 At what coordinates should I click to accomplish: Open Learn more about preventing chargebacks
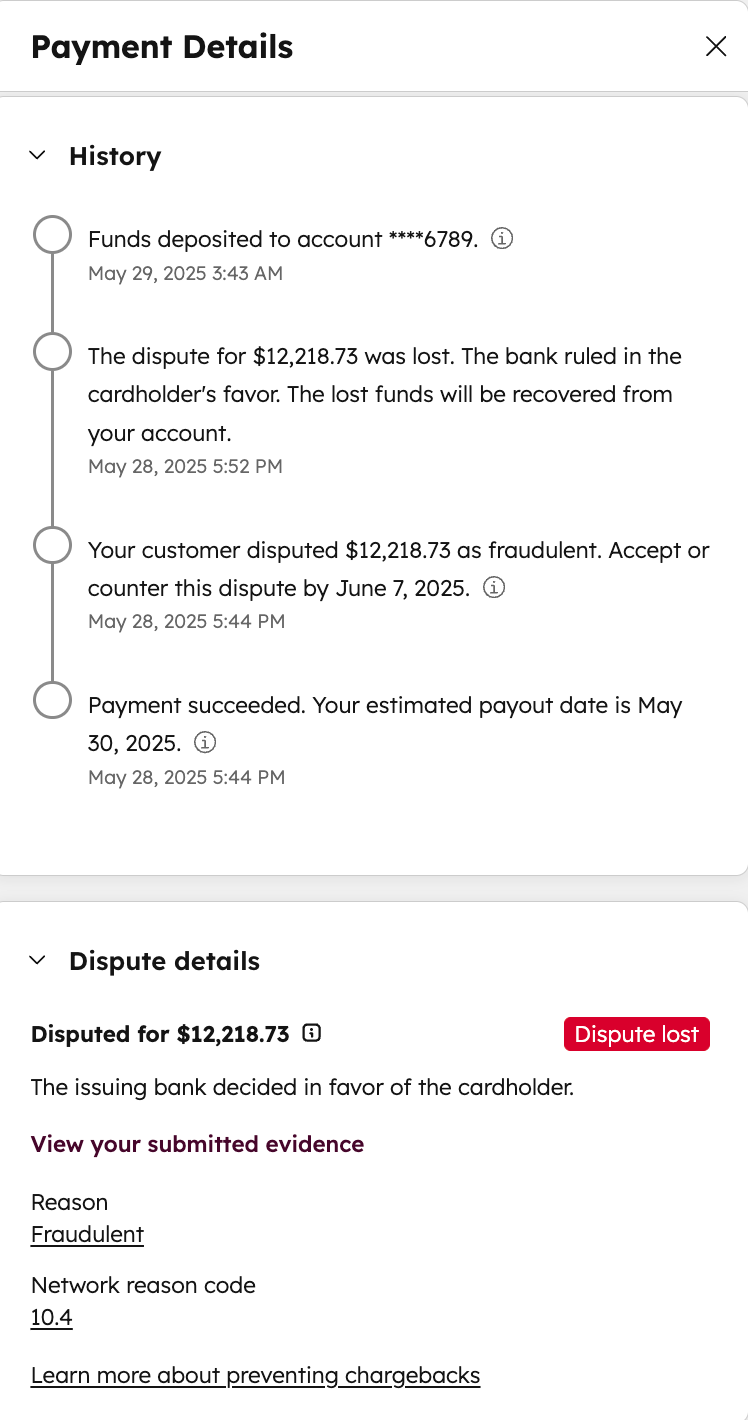click(x=255, y=1375)
